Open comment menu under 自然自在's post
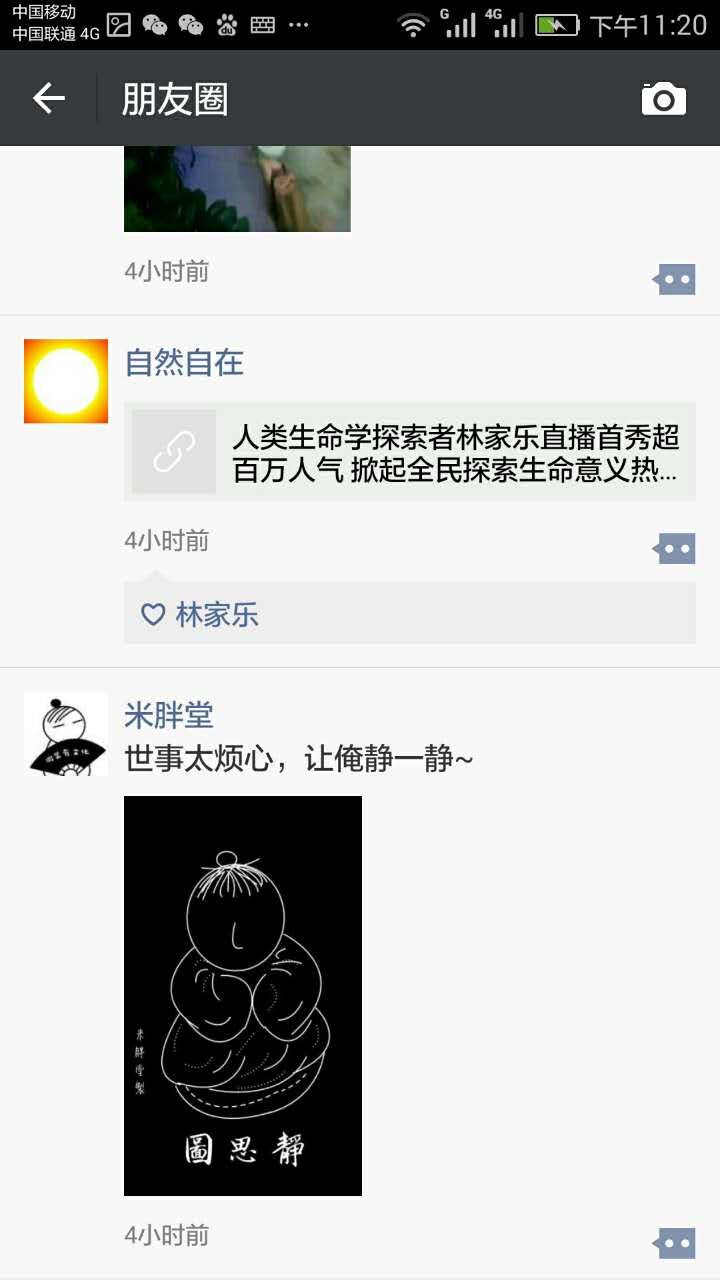The image size is (720, 1280). [675, 548]
